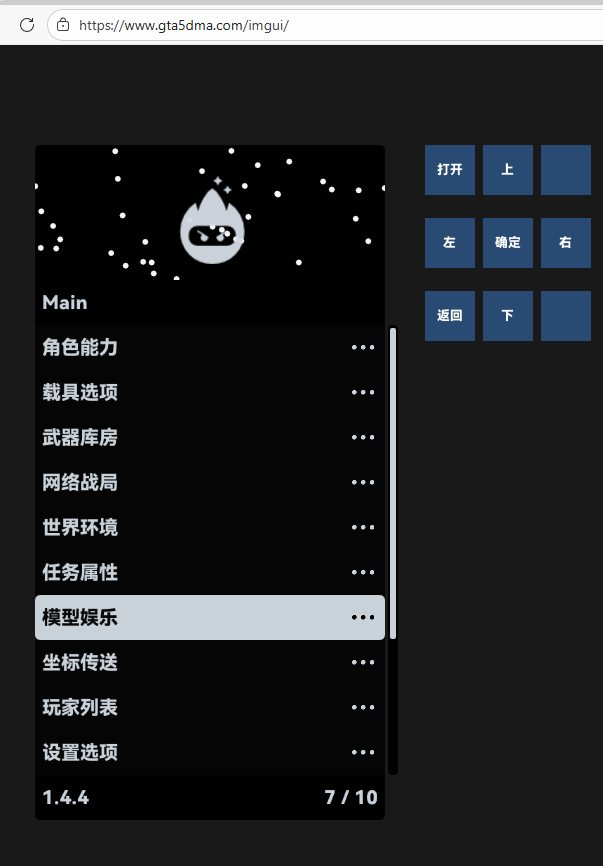Move up with the 上 button
The height and width of the screenshot is (866, 603).
click(508, 170)
